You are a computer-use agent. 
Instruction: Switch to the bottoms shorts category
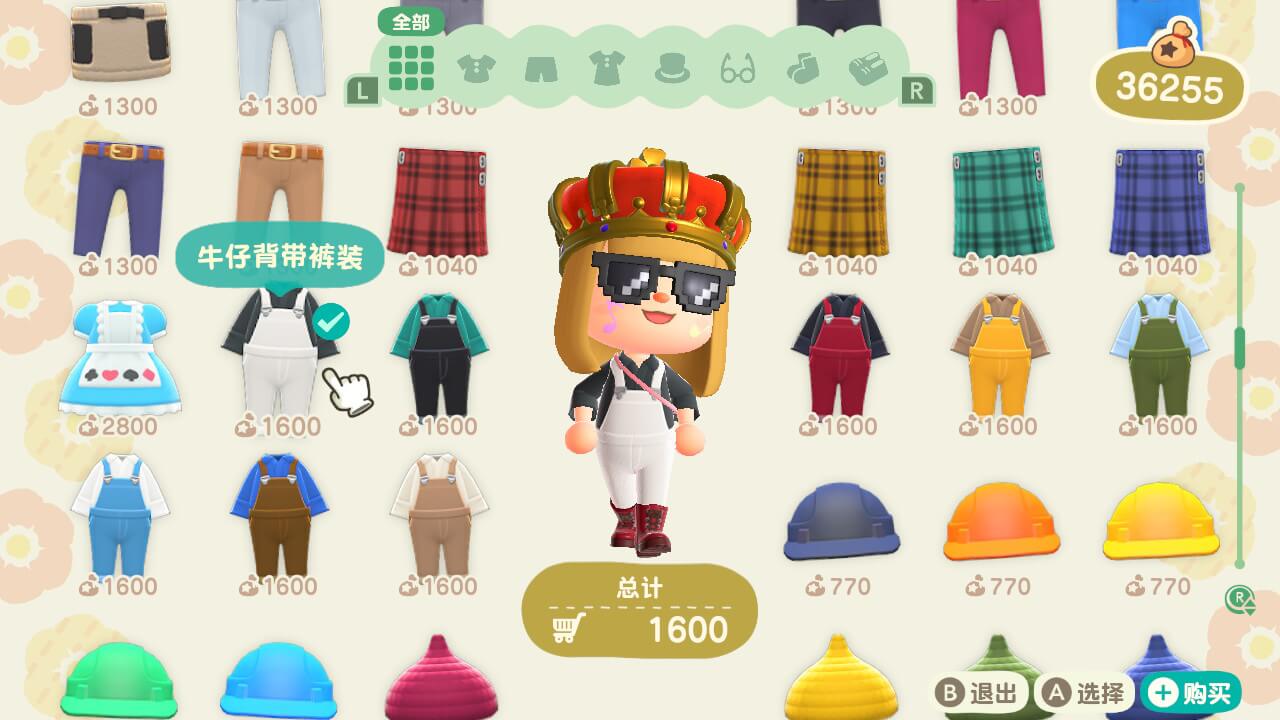tap(541, 68)
